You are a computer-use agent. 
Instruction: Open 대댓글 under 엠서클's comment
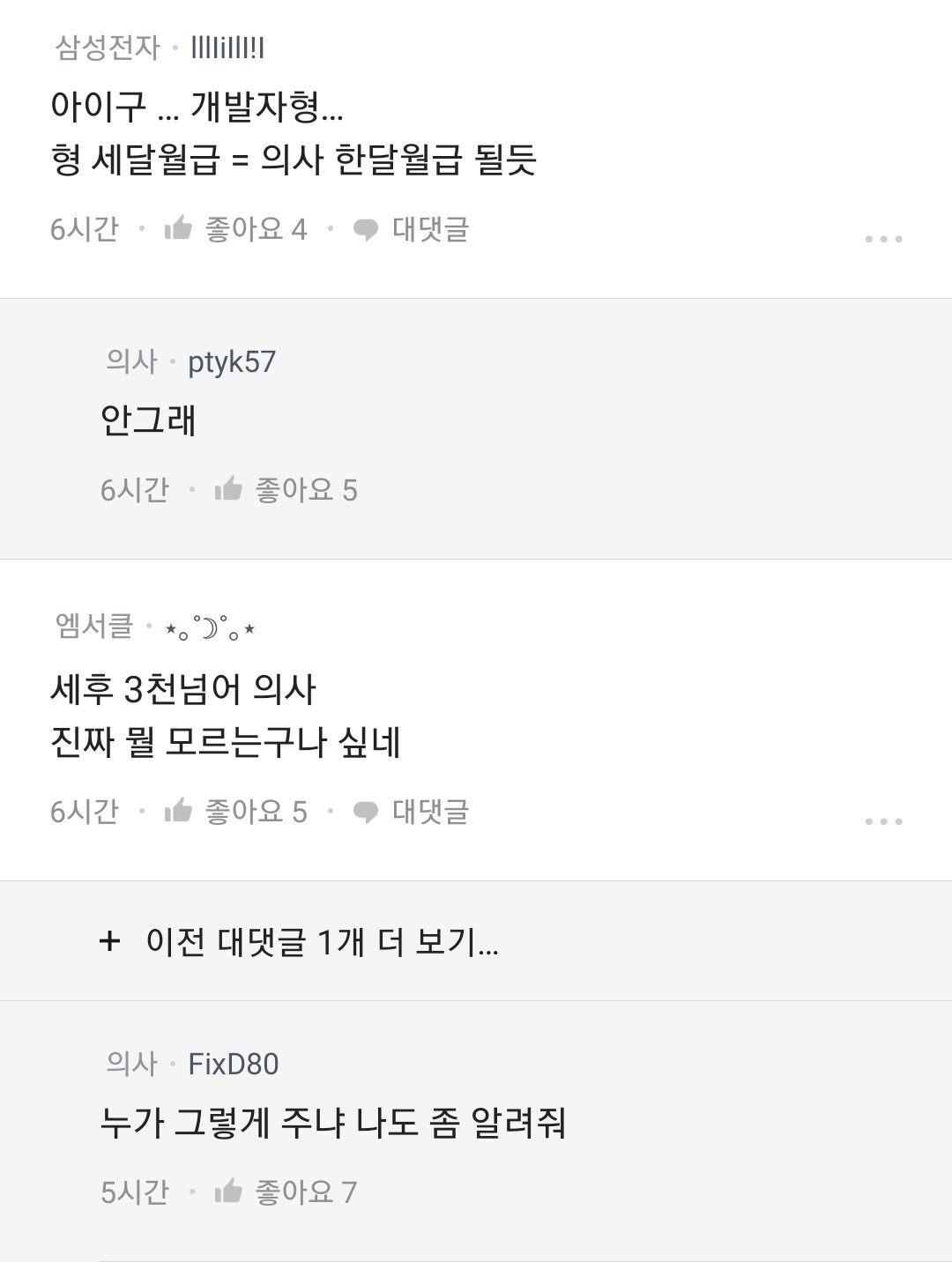(429, 812)
